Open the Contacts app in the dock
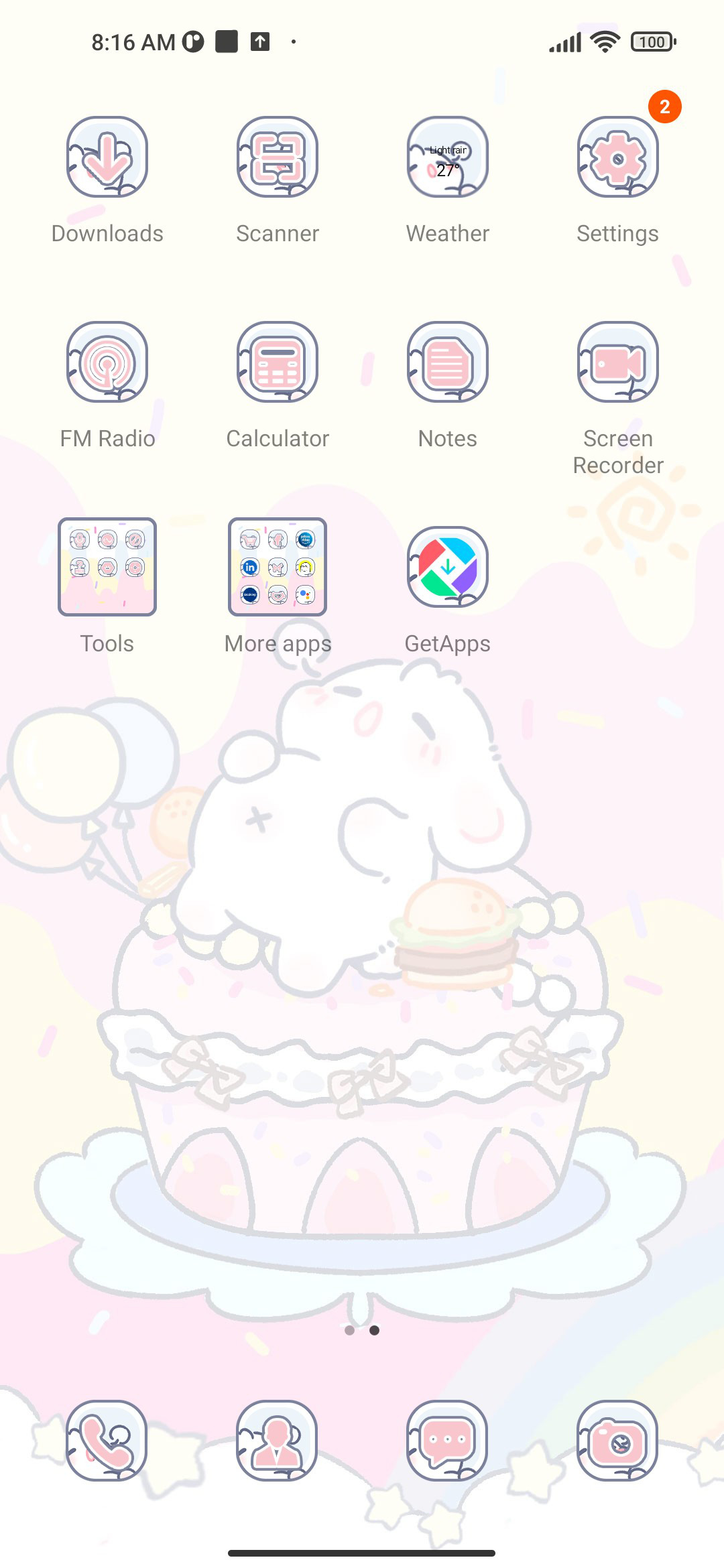Screen dimensions: 724x1568 (x=278, y=1441)
